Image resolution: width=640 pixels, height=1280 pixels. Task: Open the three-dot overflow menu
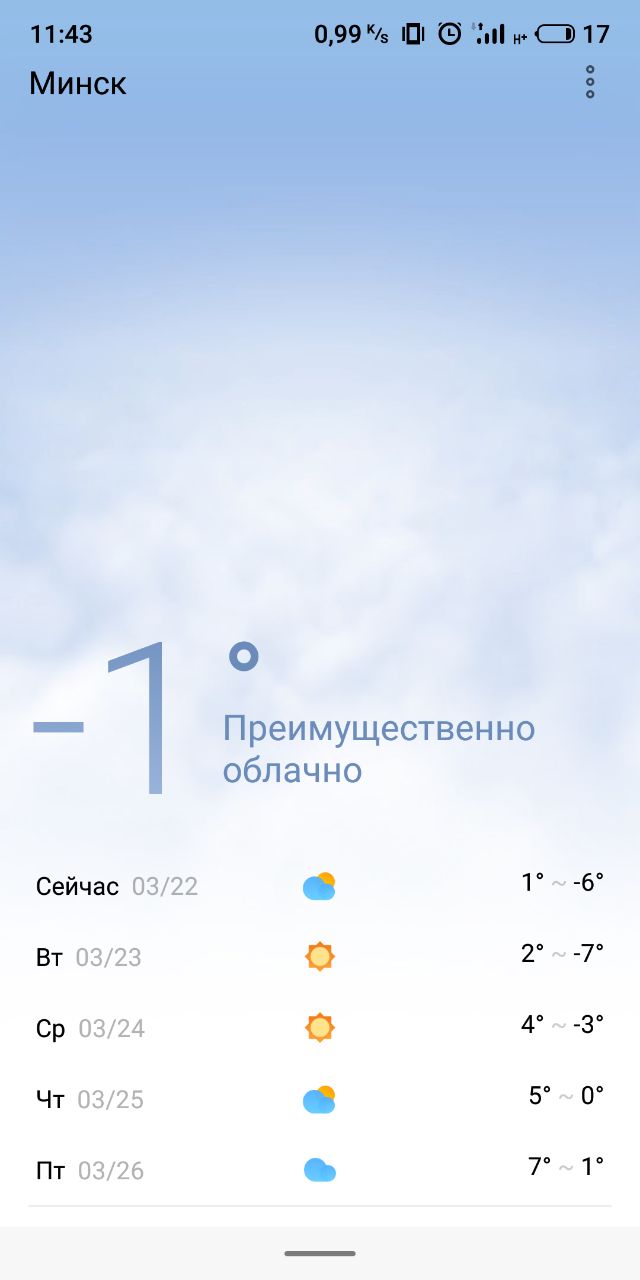(x=590, y=82)
